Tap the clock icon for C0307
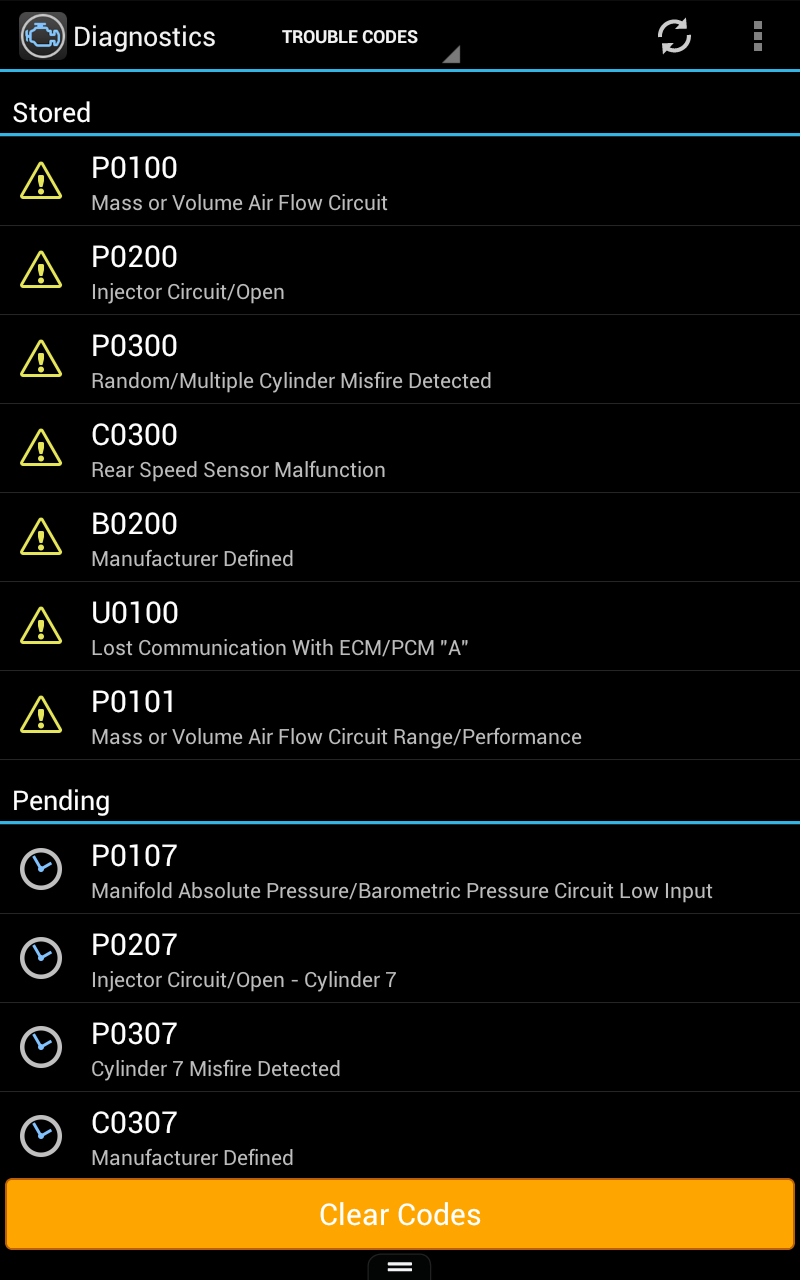The height and width of the screenshot is (1280, 800). pyautogui.click(x=41, y=1136)
